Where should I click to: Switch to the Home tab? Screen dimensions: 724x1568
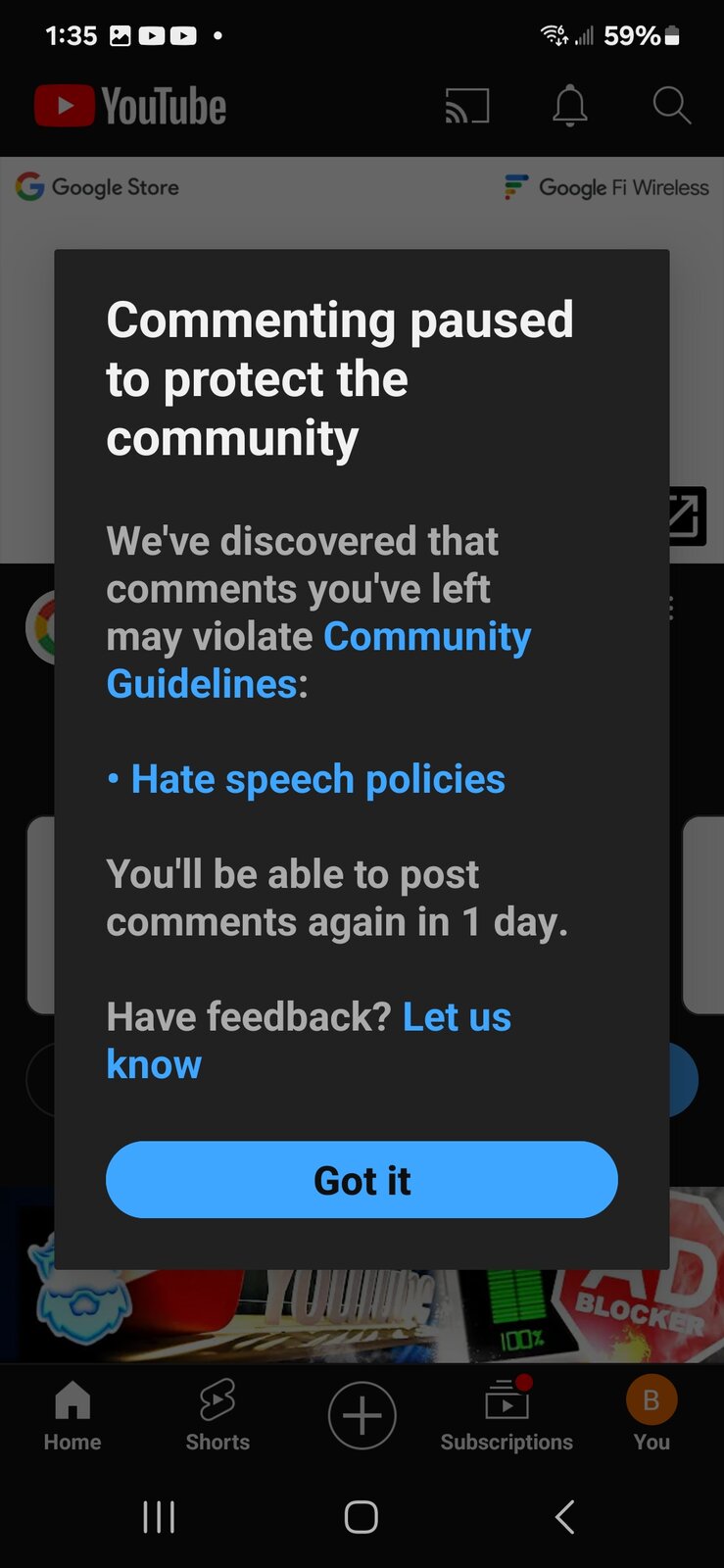click(72, 1415)
